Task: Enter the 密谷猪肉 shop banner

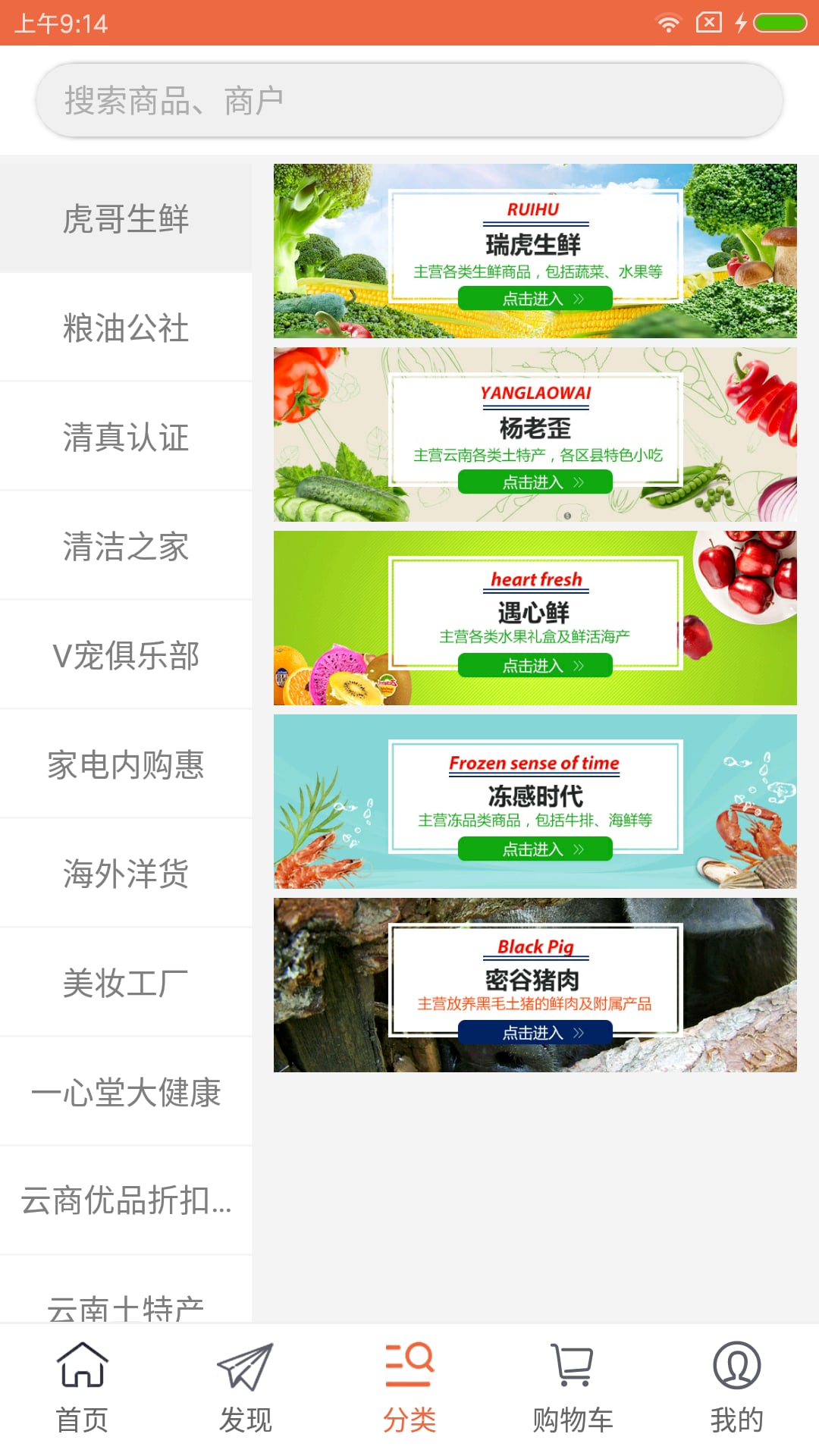Action: pyautogui.click(x=535, y=985)
